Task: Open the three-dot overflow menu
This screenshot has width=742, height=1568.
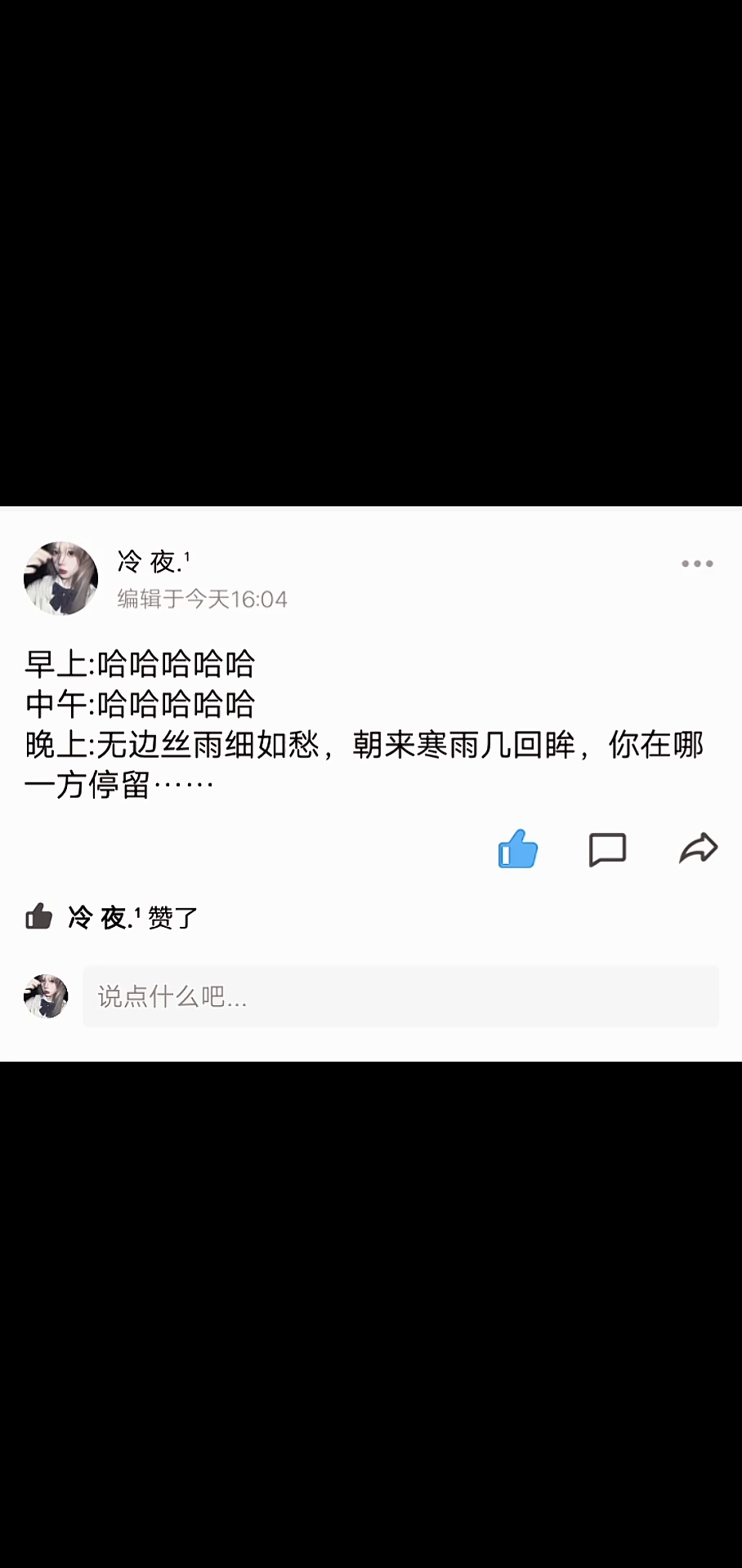Action: pos(697,563)
